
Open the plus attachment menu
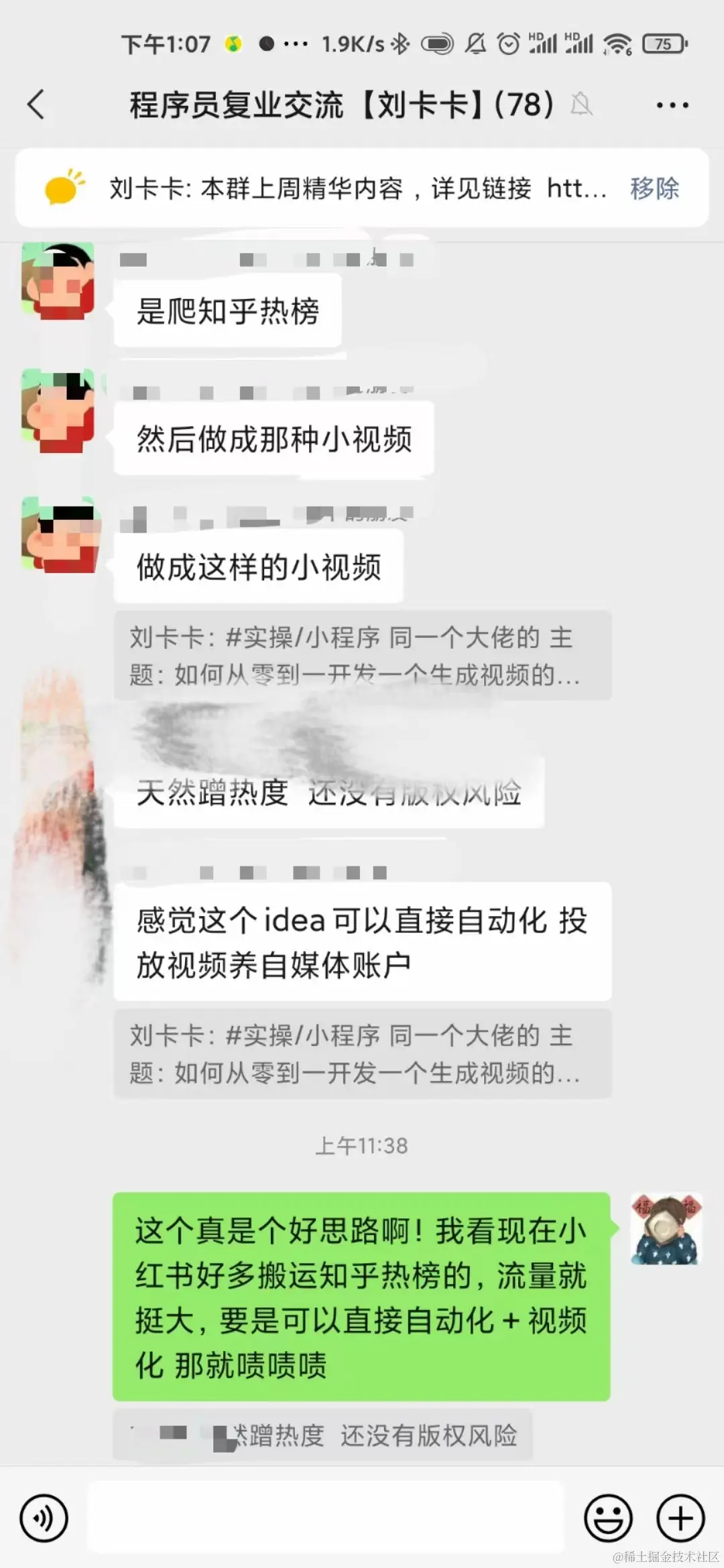click(680, 1518)
